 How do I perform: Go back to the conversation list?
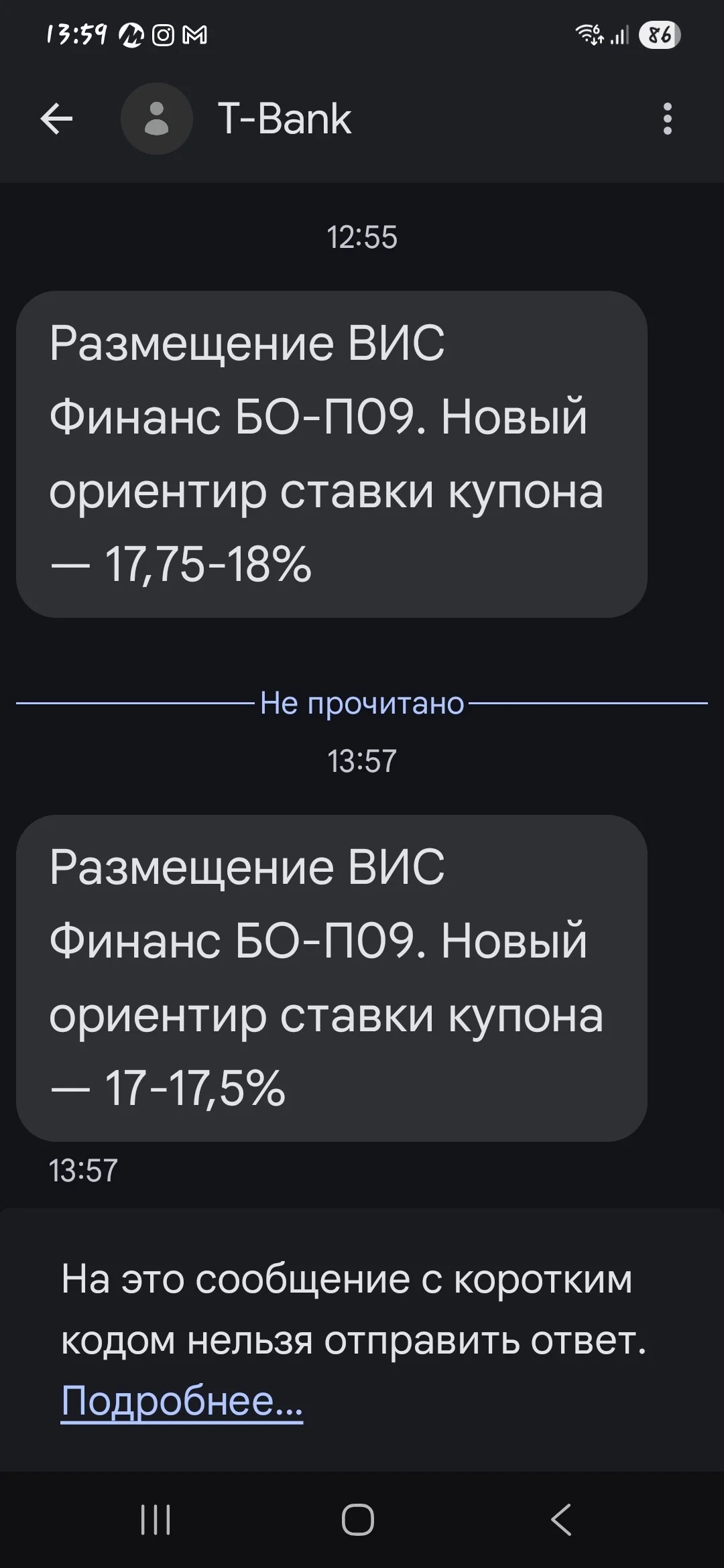point(56,119)
